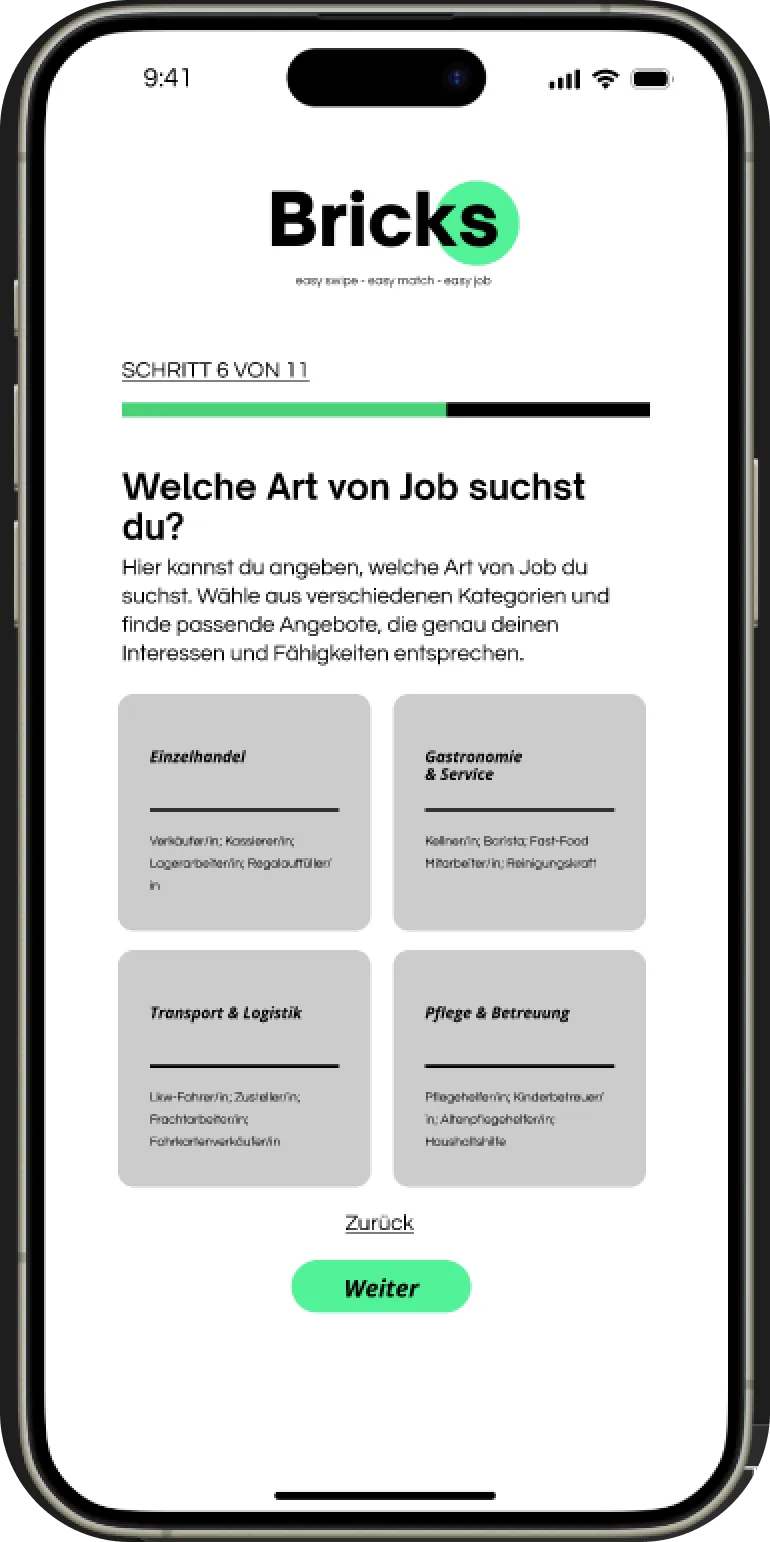Pick the Transport & Logistik category
Screen dimensions: 770x1542
point(244,1068)
